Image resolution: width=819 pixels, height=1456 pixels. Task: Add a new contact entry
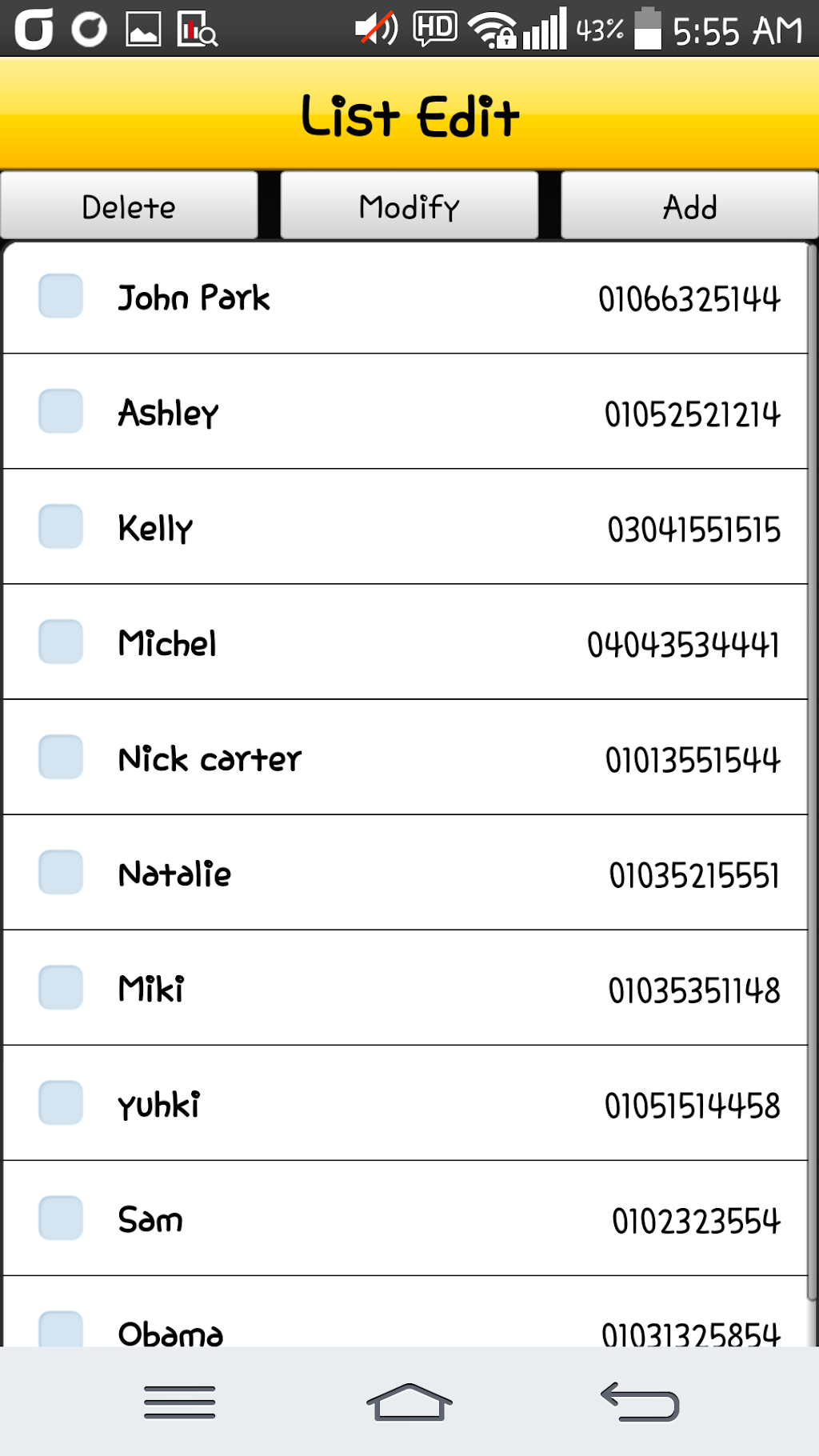689,206
